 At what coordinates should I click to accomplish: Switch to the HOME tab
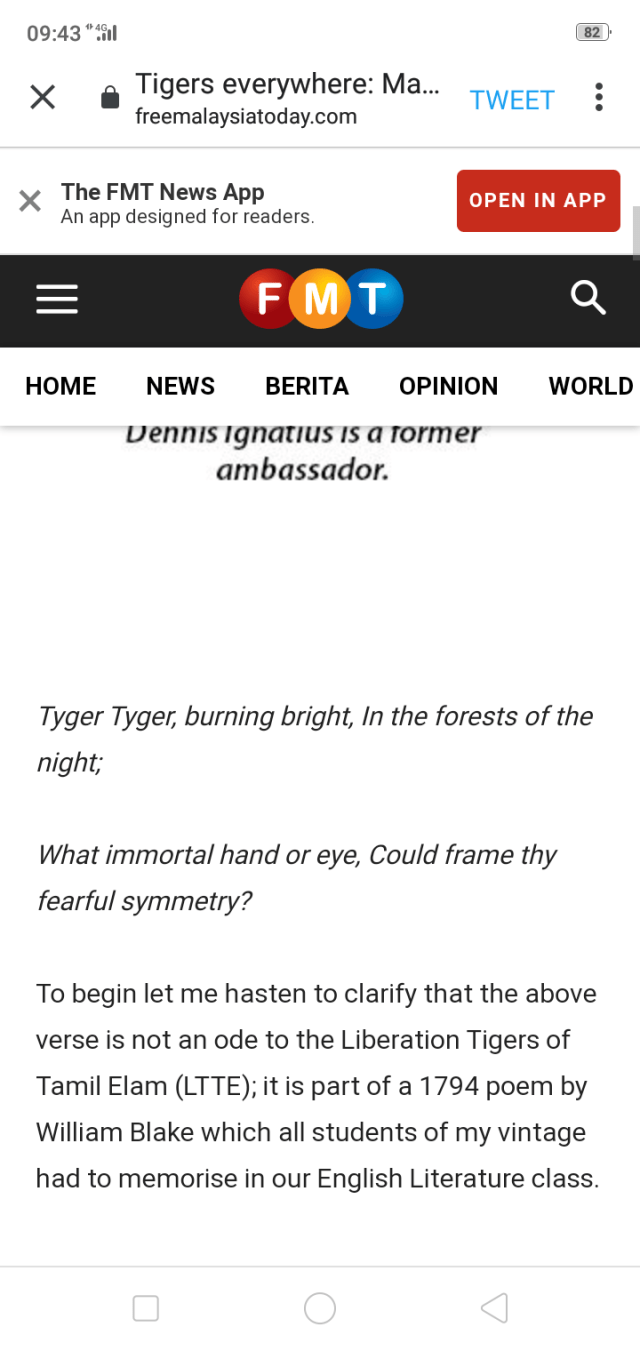60,386
